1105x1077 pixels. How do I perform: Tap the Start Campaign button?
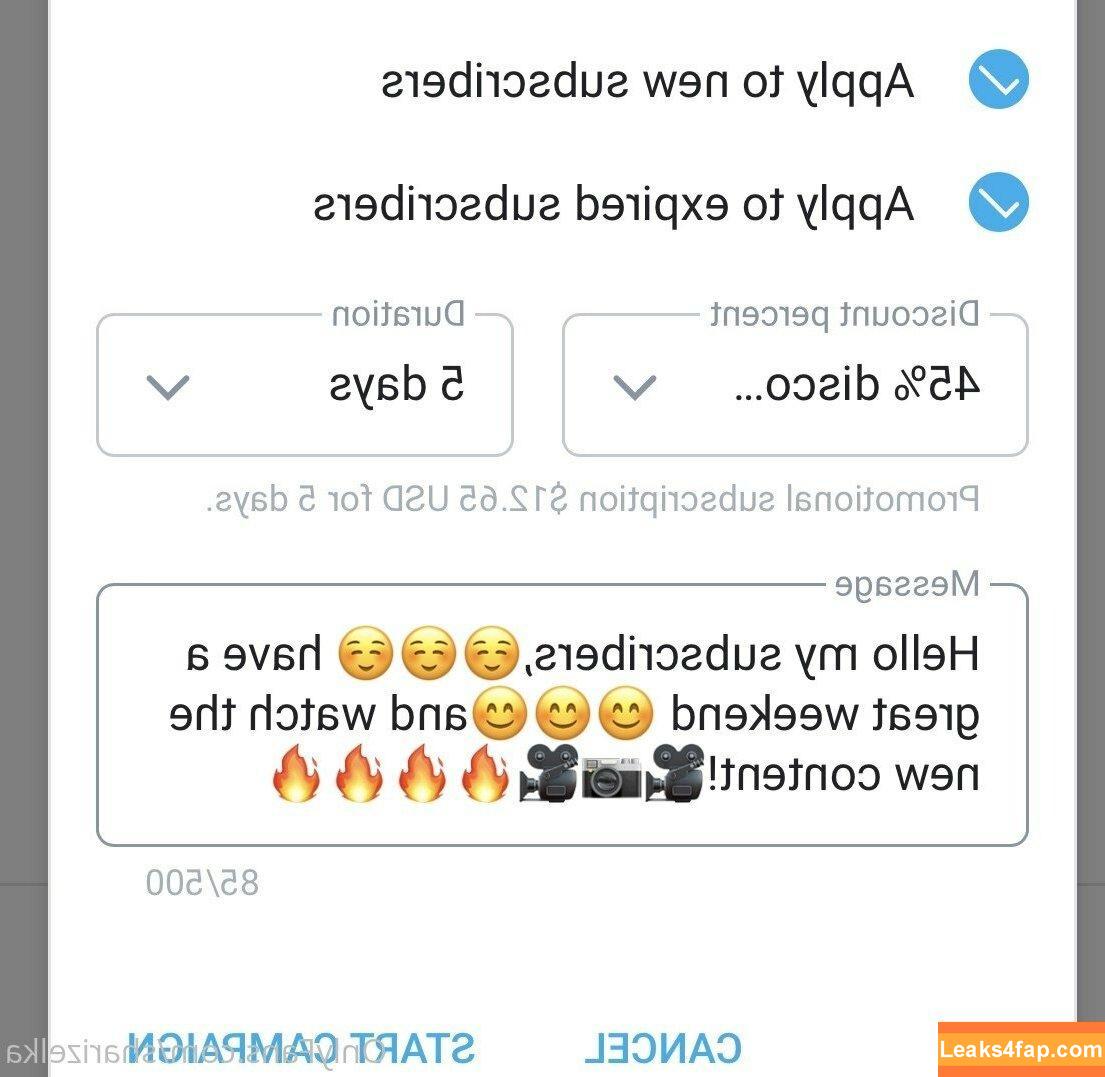click(x=300, y=1049)
